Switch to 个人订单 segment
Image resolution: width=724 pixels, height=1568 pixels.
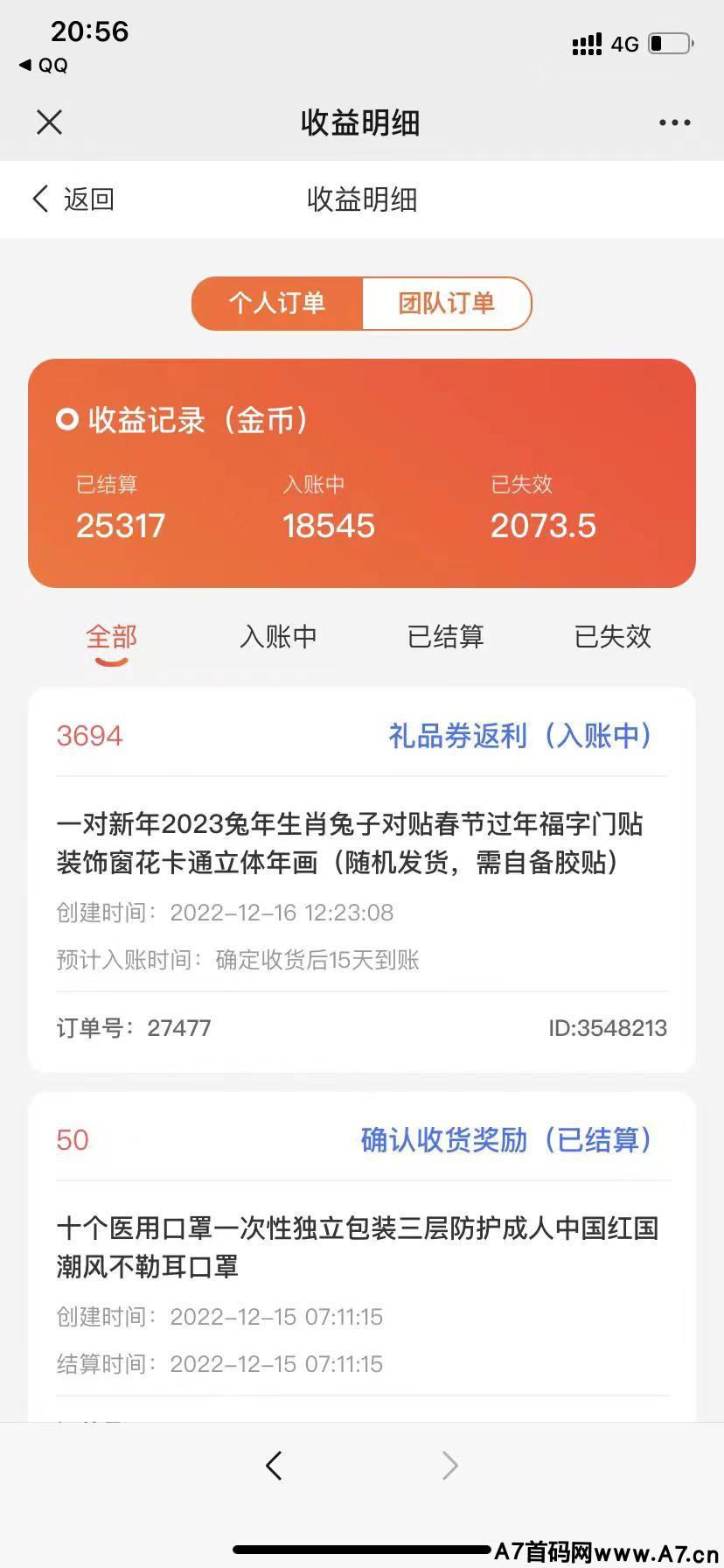pos(277,304)
